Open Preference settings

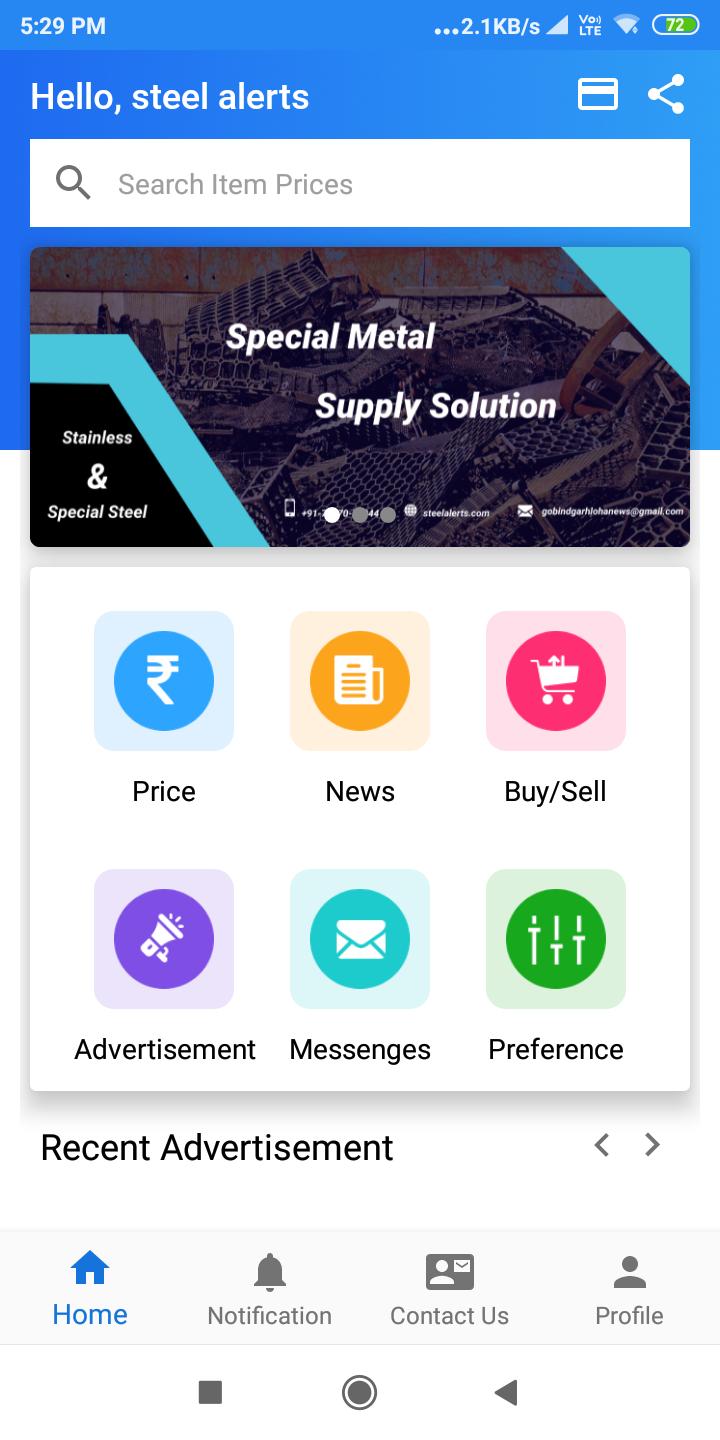tap(556, 940)
